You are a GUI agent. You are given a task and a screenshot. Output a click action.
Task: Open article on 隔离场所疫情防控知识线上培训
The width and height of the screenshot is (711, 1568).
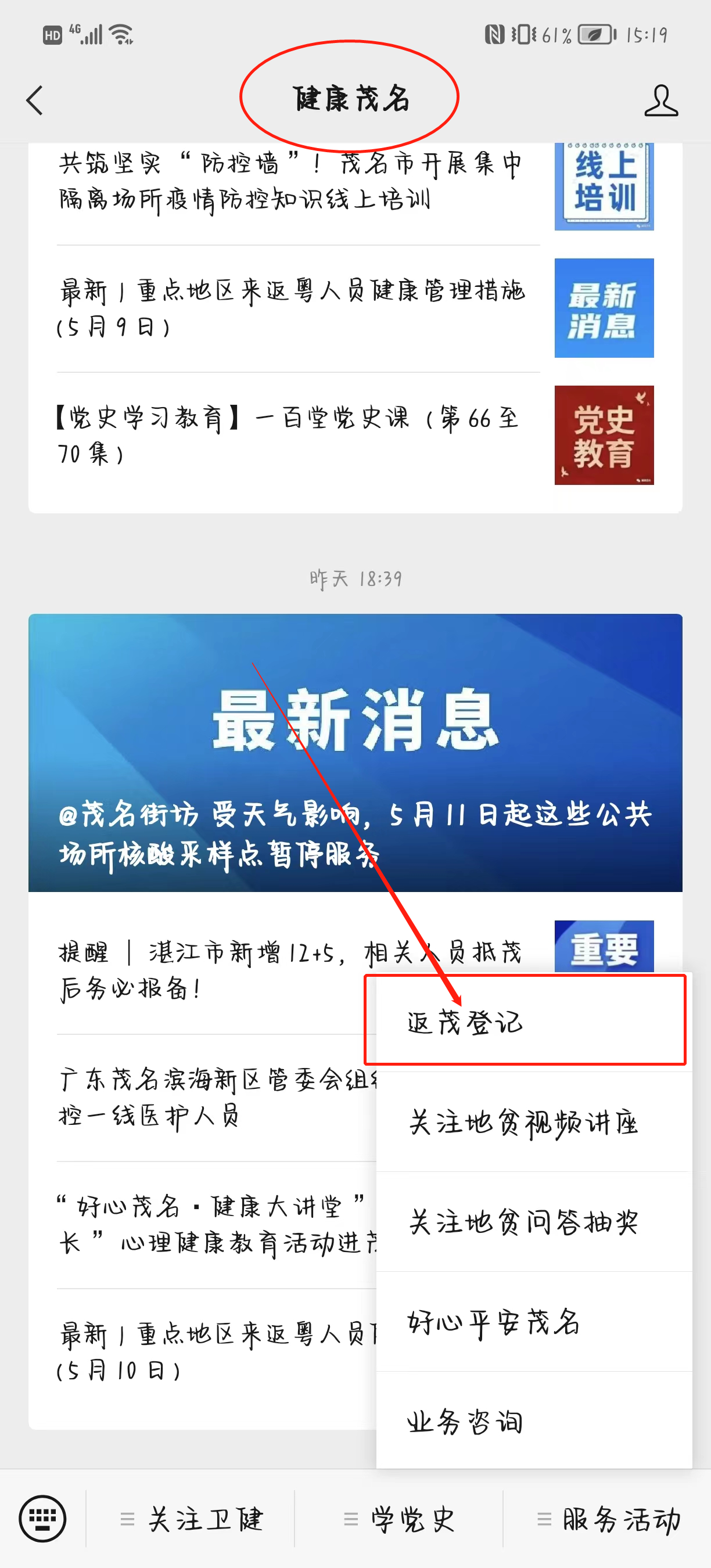point(292,181)
